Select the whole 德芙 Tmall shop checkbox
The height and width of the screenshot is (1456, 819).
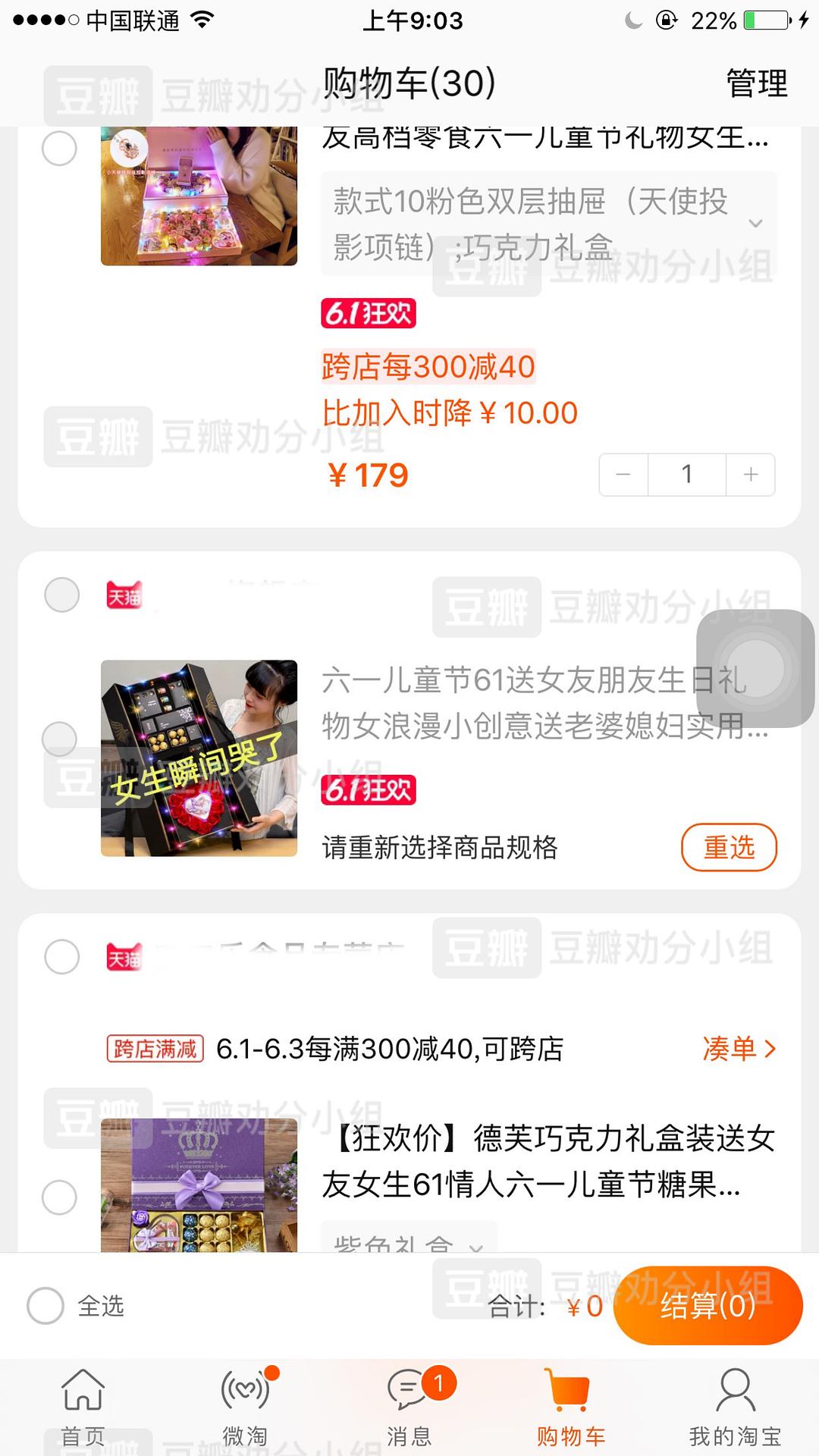pos(61,957)
